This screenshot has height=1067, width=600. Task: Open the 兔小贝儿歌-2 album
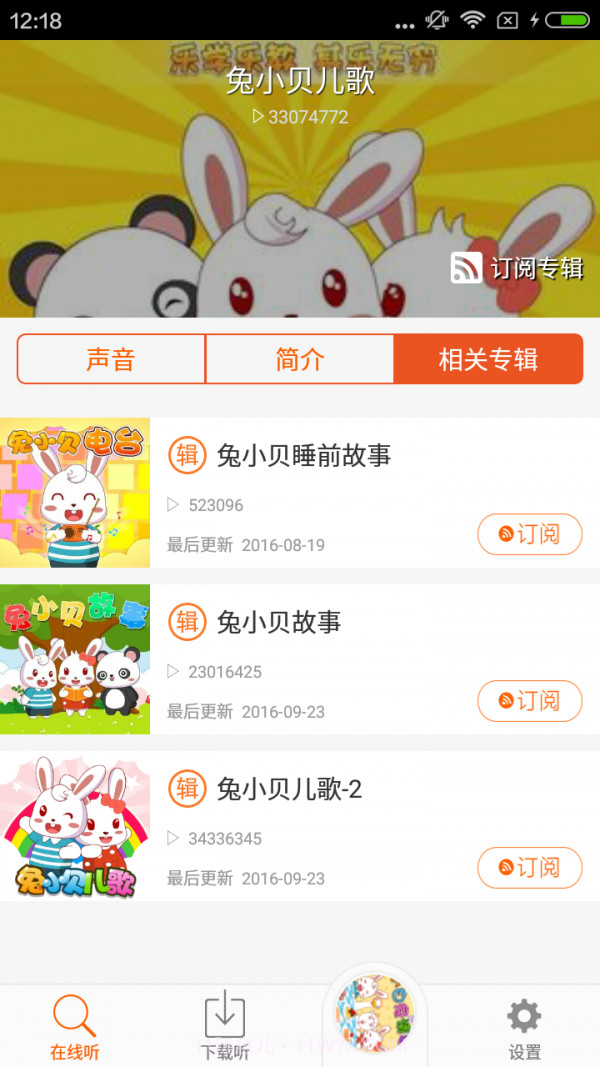pyautogui.click(x=289, y=789)
